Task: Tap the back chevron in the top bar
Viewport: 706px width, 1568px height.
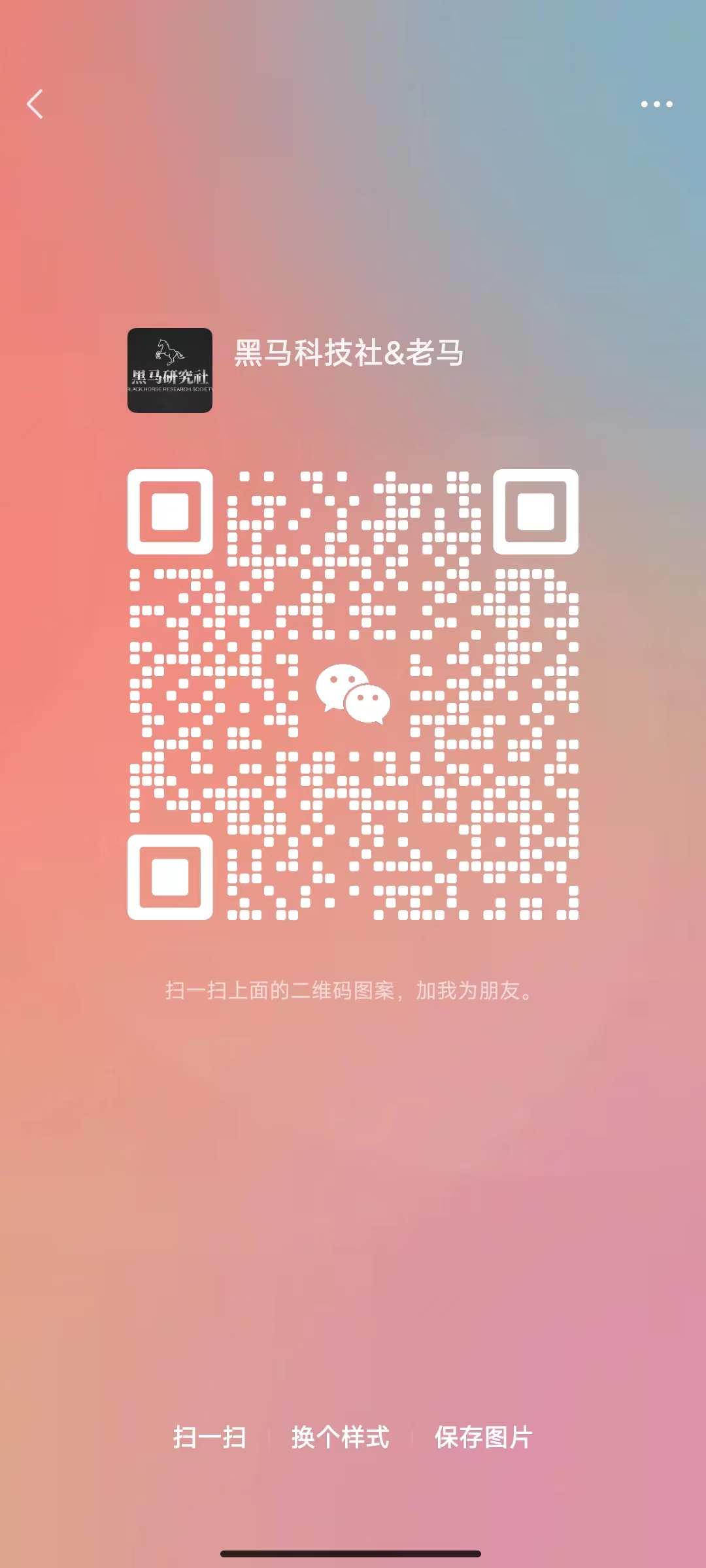Action: point(34,105)
